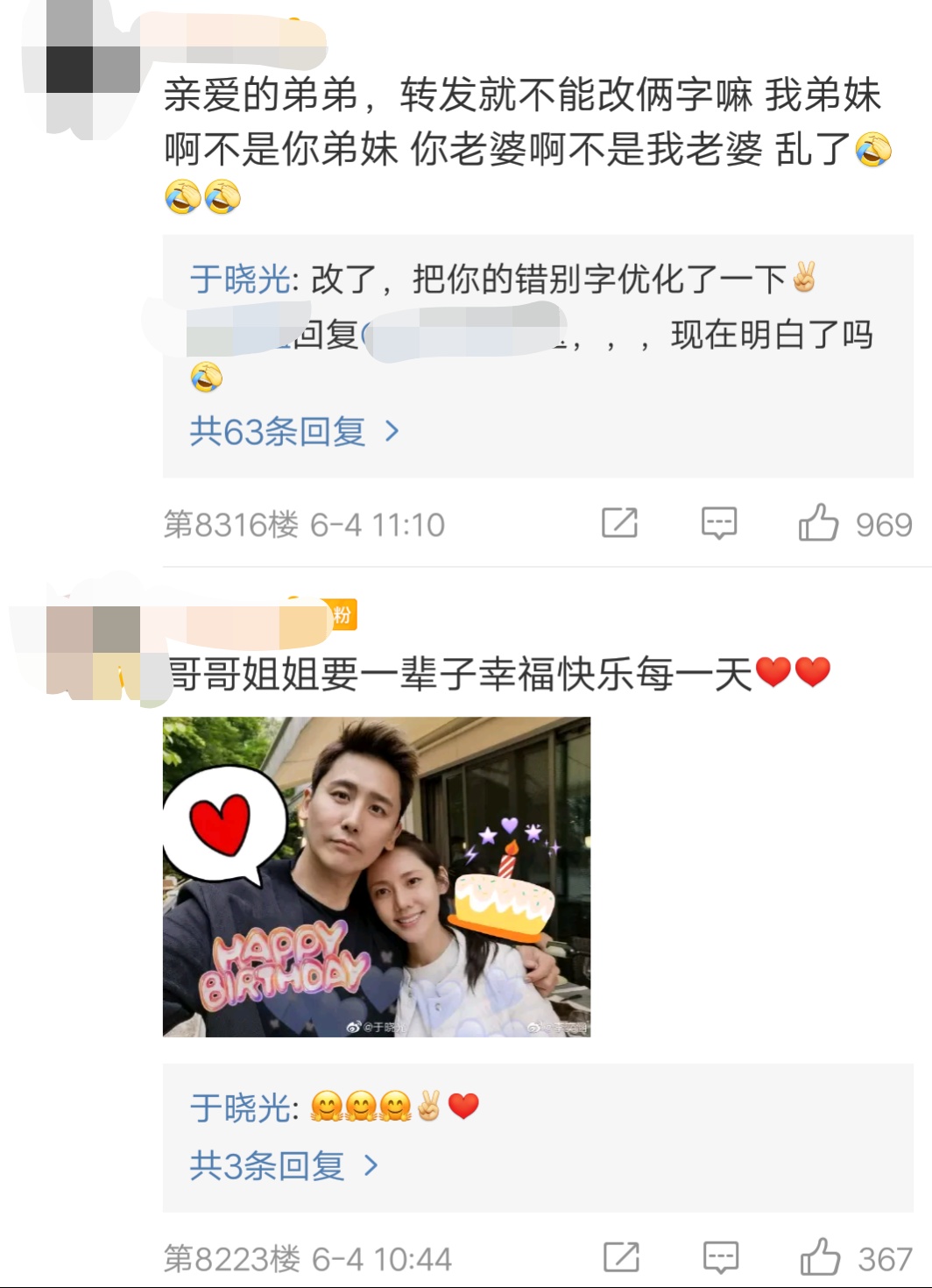Tap the comment bubble icon on floor 8223
Image resolution: width=932 pixels, height=1288 pixels.
(x=720, y=1254)
